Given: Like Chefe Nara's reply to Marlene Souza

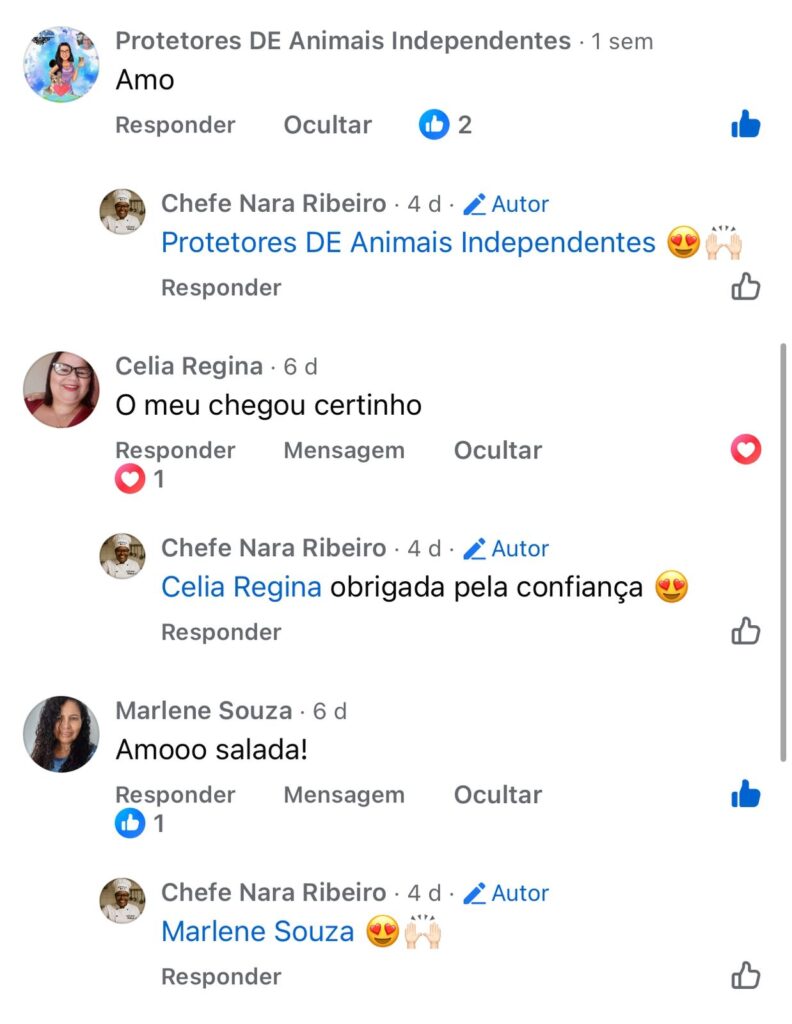Looking at the screenshot, I should 746,976.
